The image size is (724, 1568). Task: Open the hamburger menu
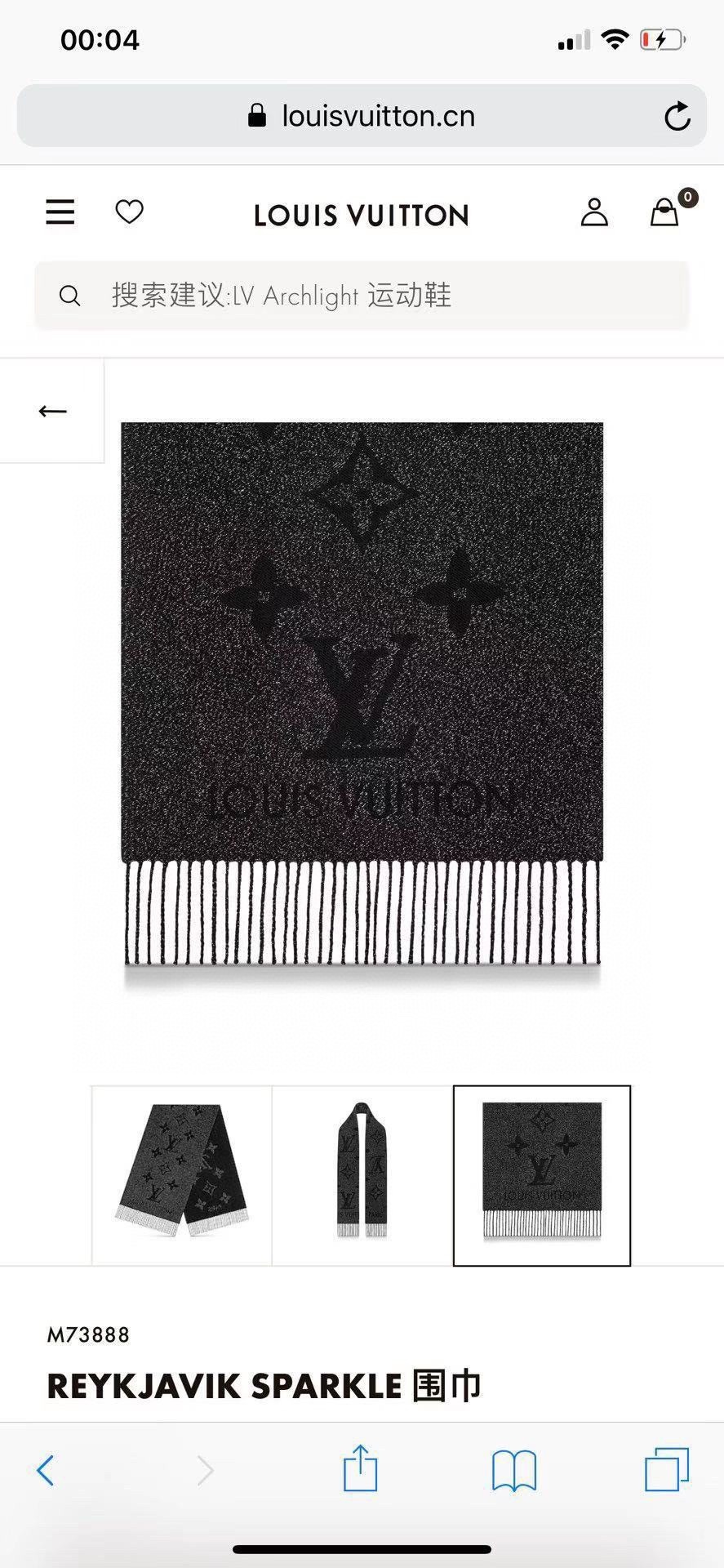coord(60,212)
